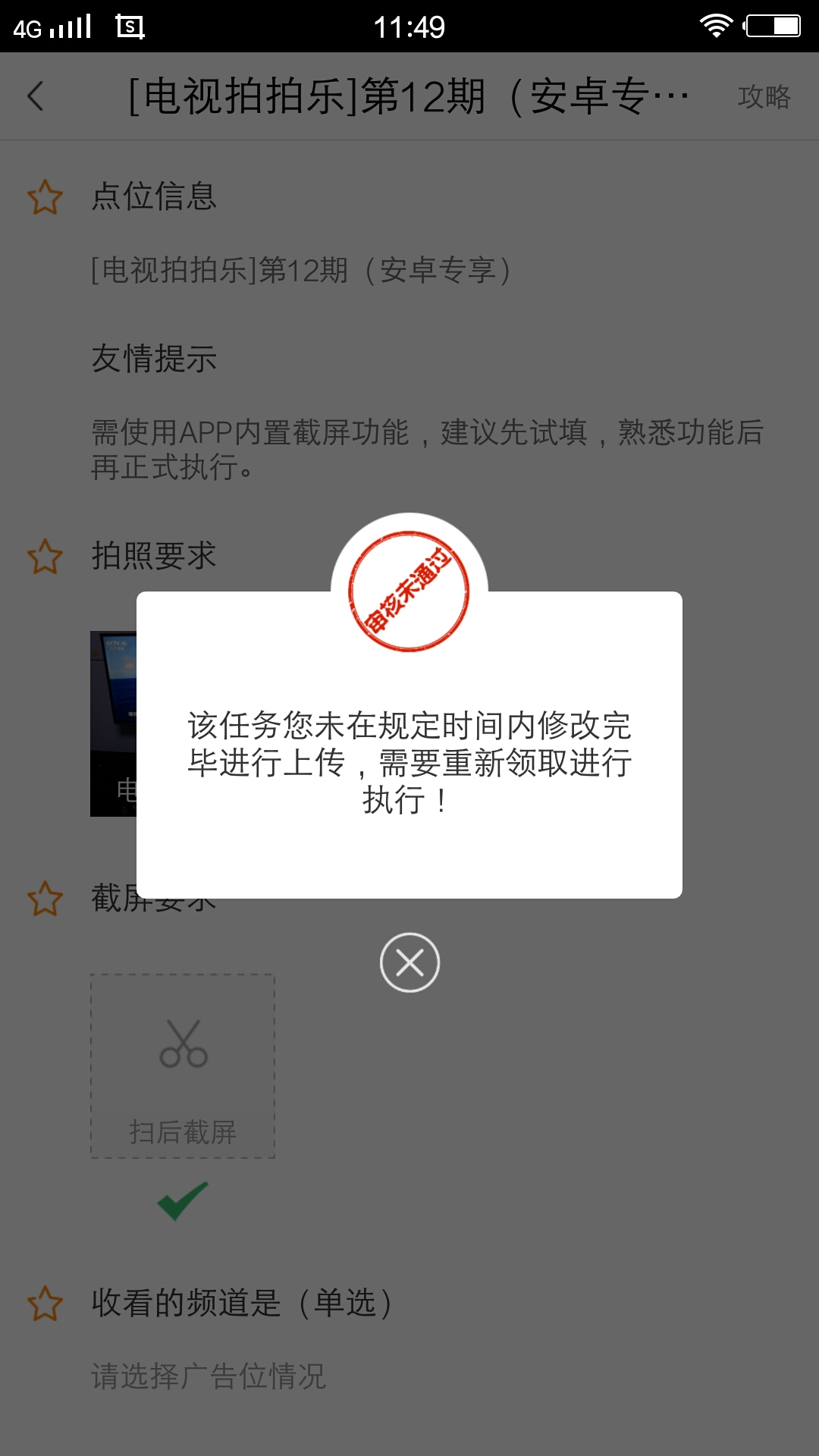
Task: Open the photo requirement sample image
Action: [114, 723]
